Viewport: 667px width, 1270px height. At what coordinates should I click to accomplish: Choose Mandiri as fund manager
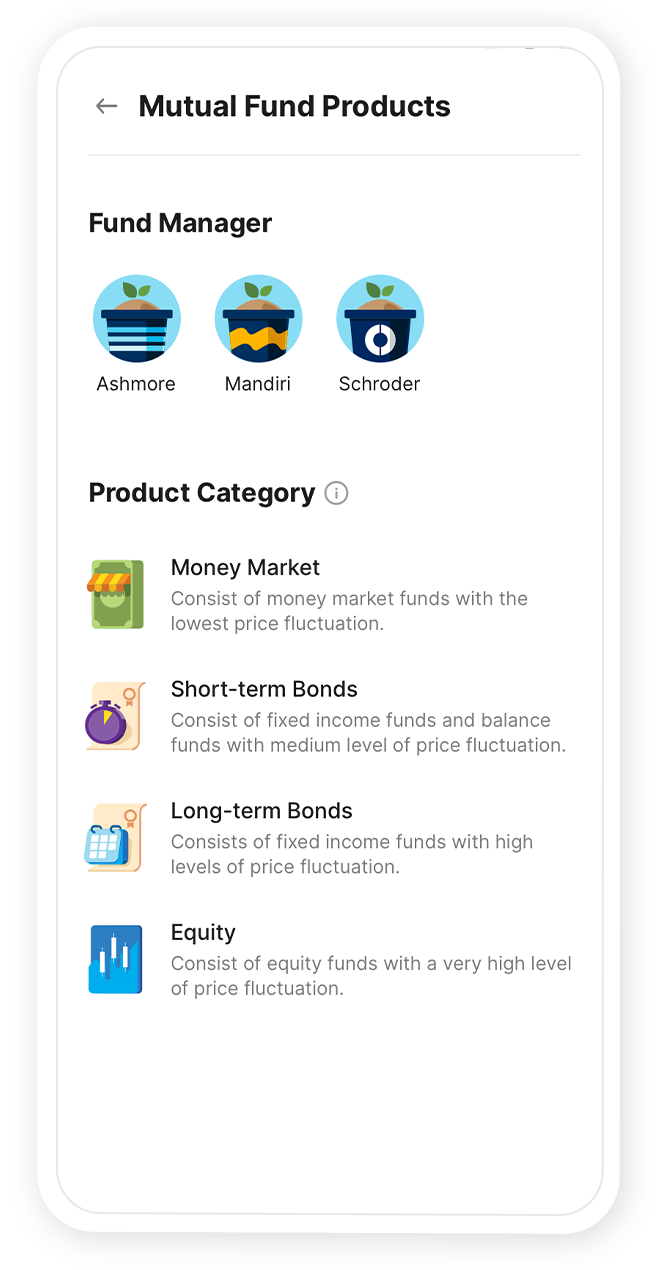click(x=258, y=319)
